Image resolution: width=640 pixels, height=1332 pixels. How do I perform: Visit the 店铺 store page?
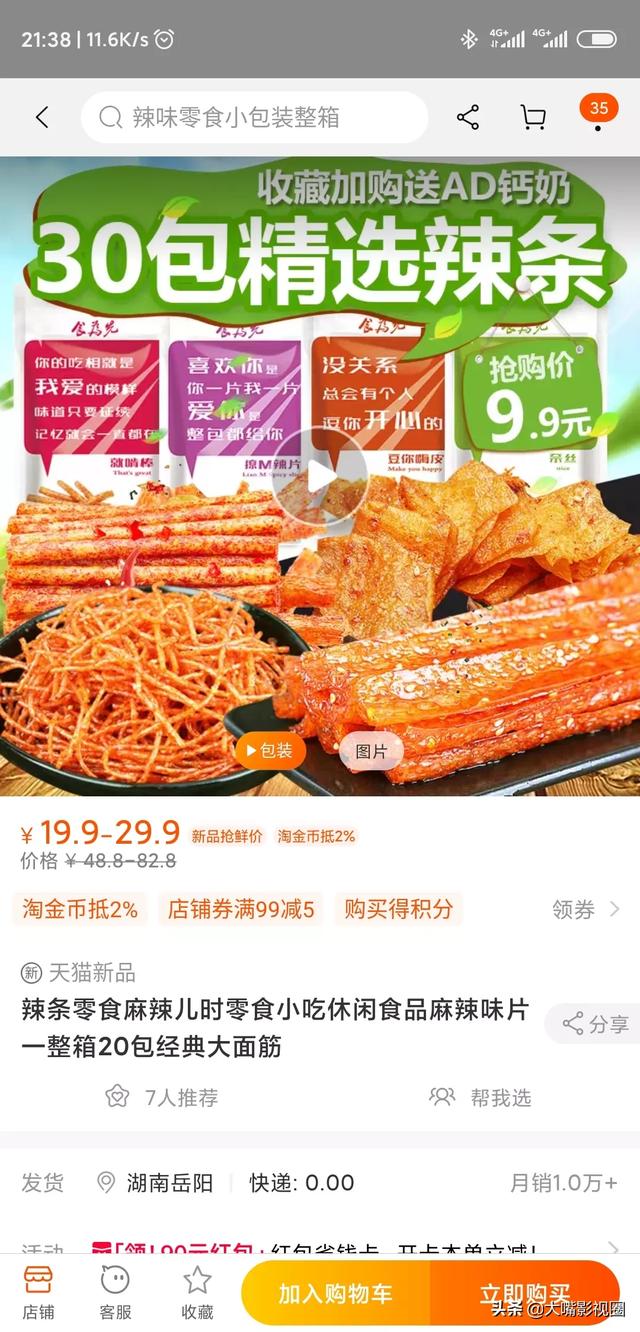(x=38, y=1292)
